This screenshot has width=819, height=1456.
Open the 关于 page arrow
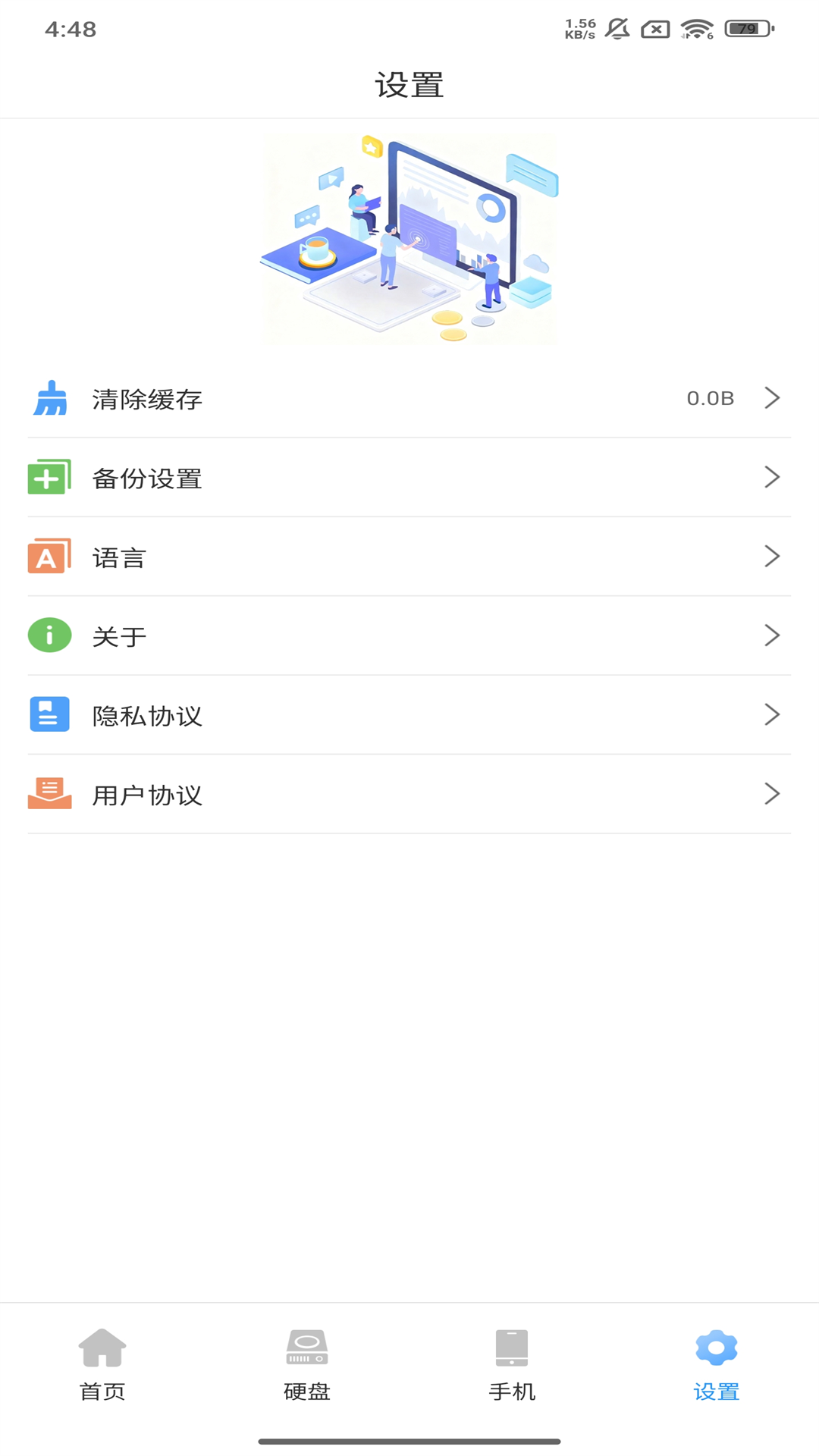[773, 635]
